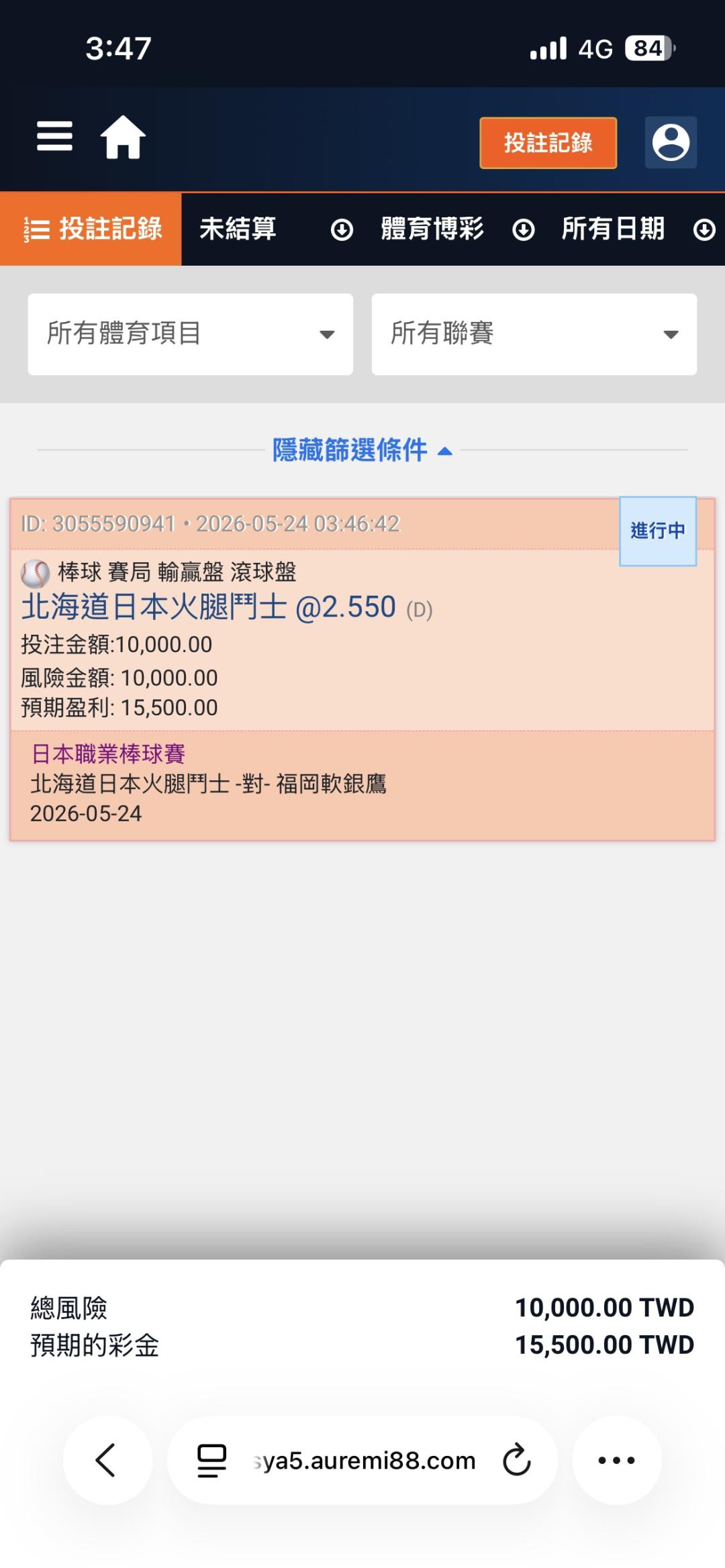Open the user account icon

point(671,142)
